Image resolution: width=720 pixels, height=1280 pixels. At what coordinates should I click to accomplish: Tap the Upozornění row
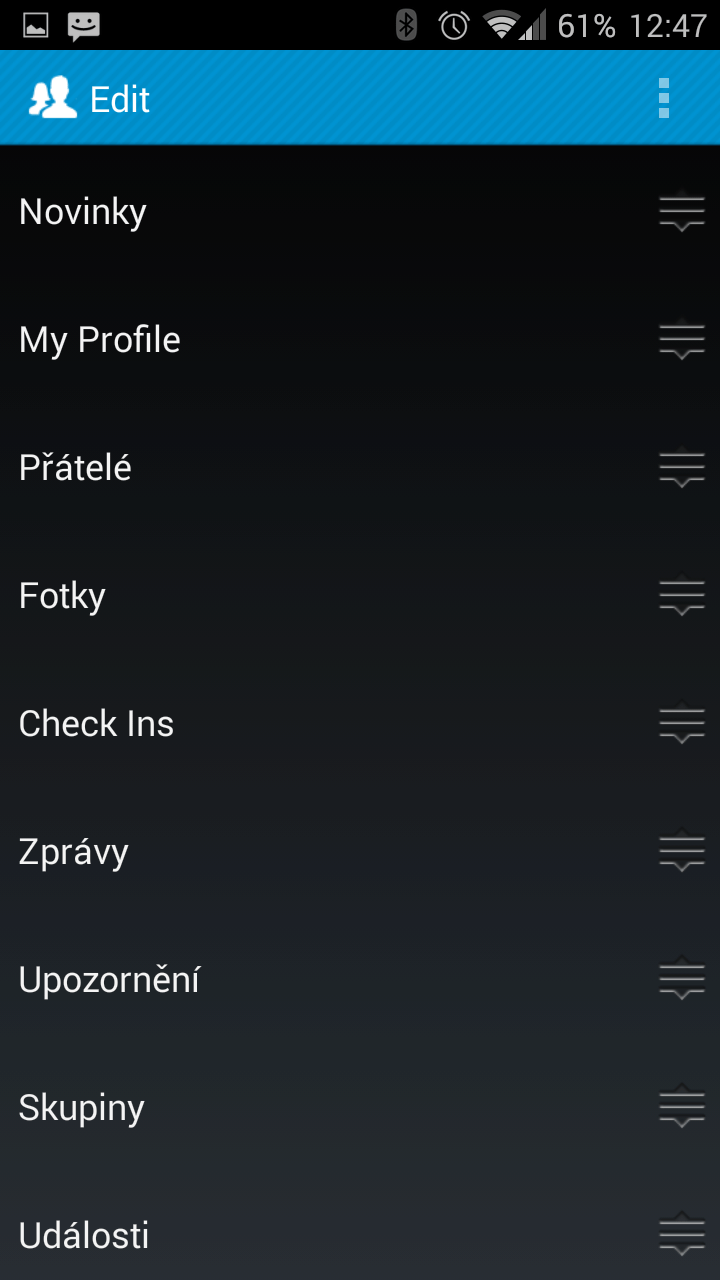coord(360,980)
